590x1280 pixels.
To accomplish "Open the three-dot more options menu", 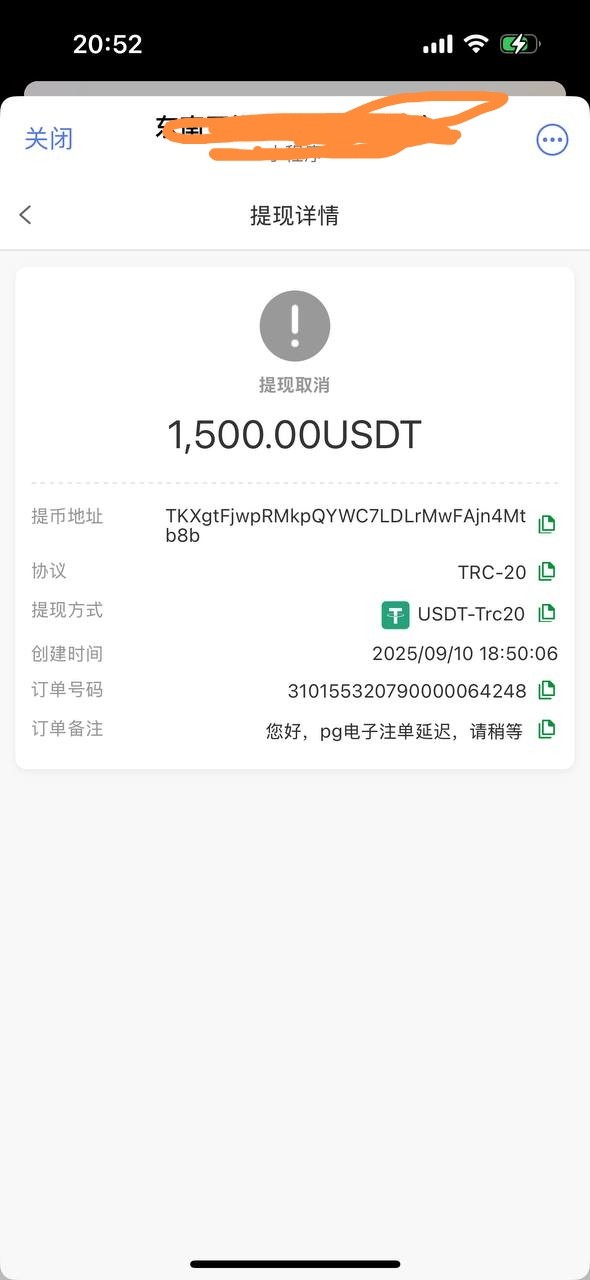I will point(552,140).
